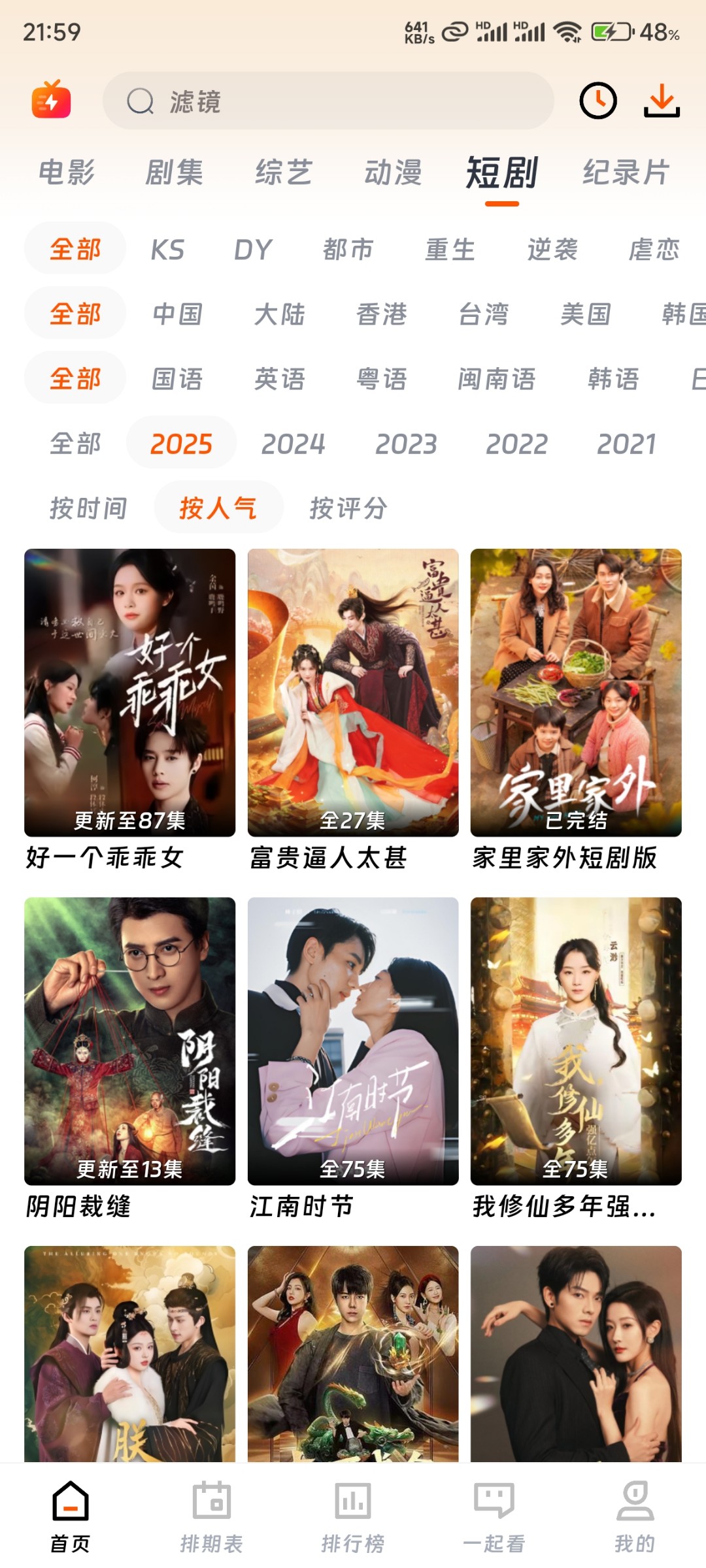Filter by region 香港
The image size is (706, 1568).
[382, 314]
